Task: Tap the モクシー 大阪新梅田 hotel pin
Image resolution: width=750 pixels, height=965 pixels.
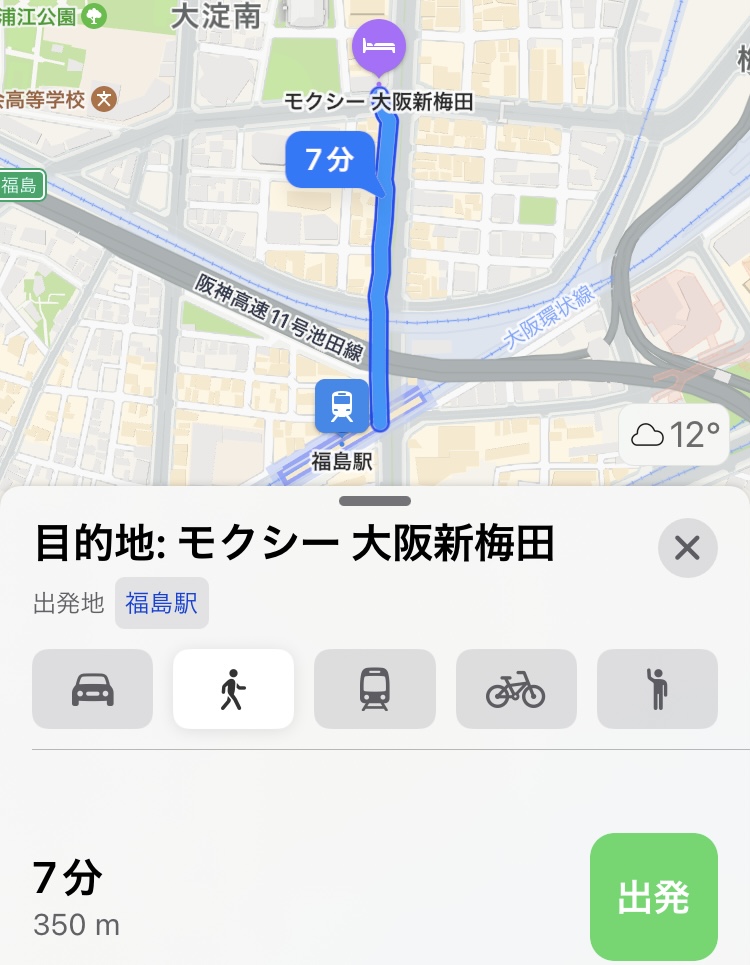Action: coord(378,47)
